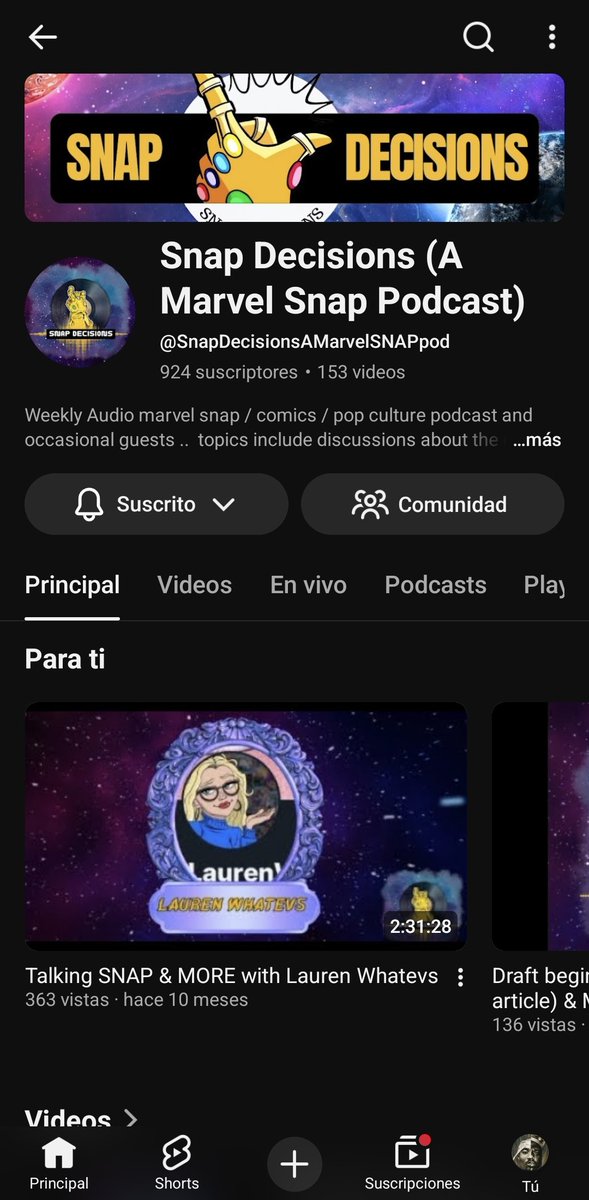
Task: Open the Suscripciones tab
Action: [x=412, y=1165]
